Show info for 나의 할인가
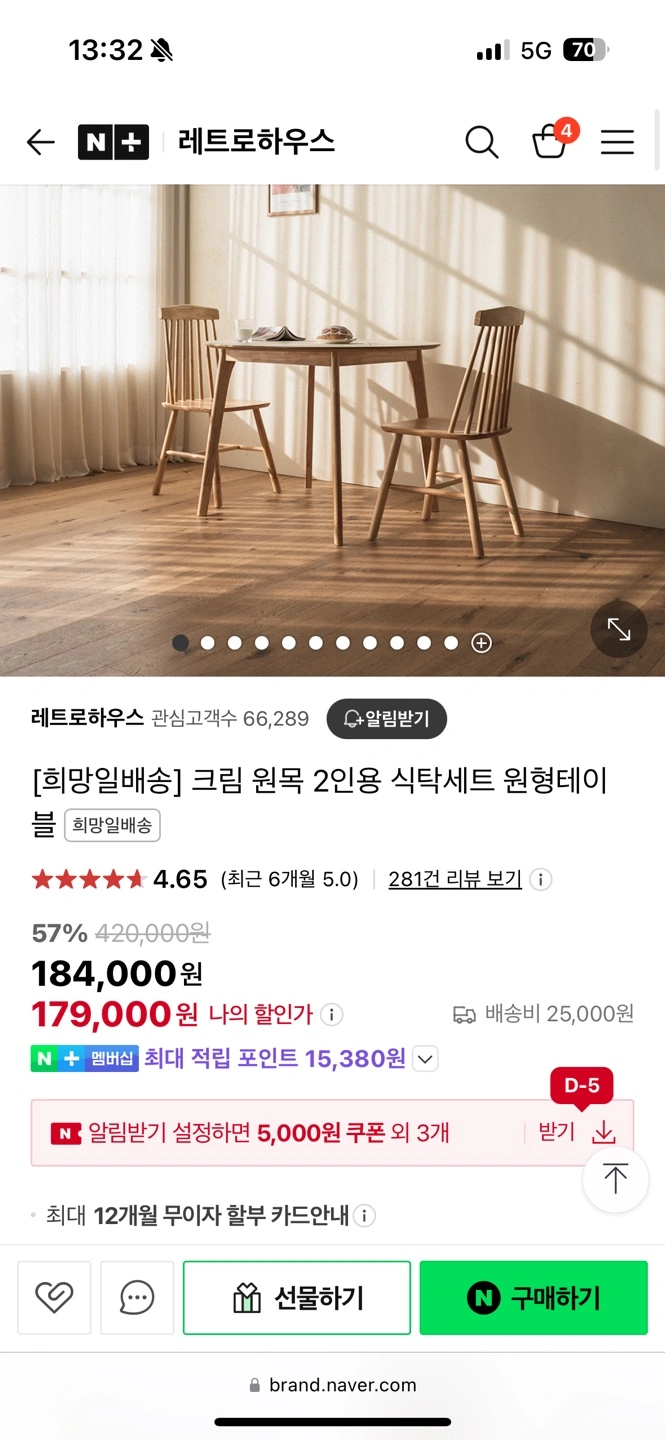Image resolution: width=665 pixels, height=1440 pixels. 331,1014
